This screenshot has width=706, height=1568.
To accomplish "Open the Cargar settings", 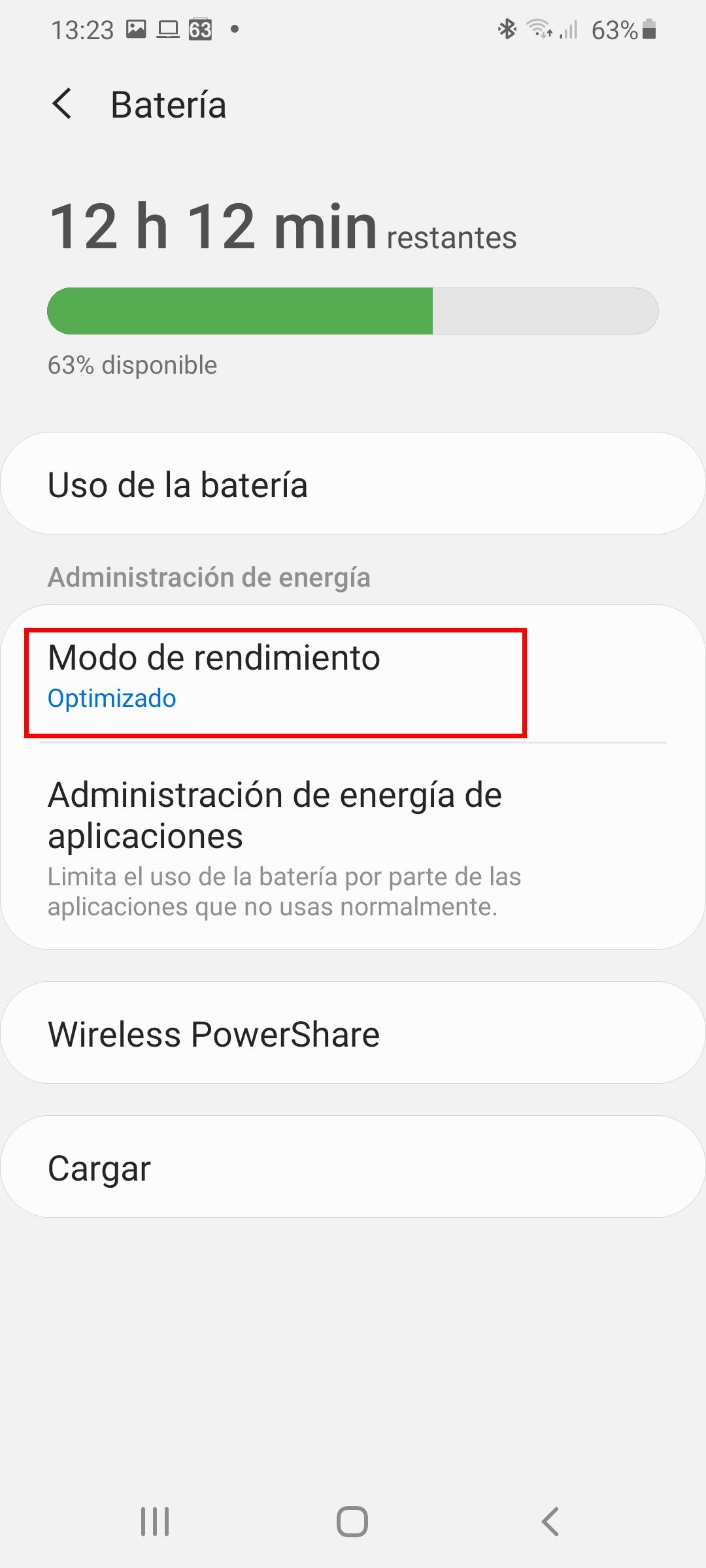I will point(353,1168).
